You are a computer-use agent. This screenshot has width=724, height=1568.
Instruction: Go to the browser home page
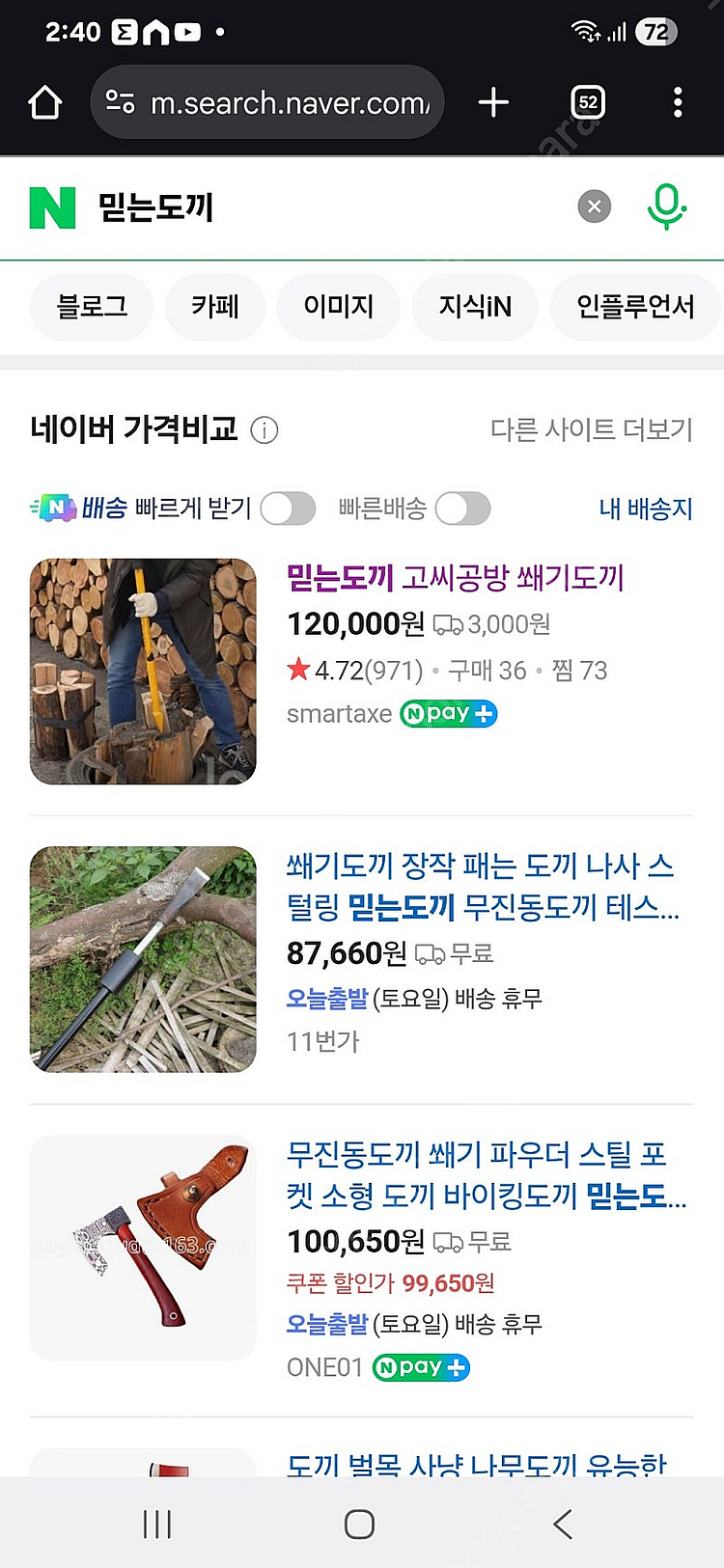44,102
